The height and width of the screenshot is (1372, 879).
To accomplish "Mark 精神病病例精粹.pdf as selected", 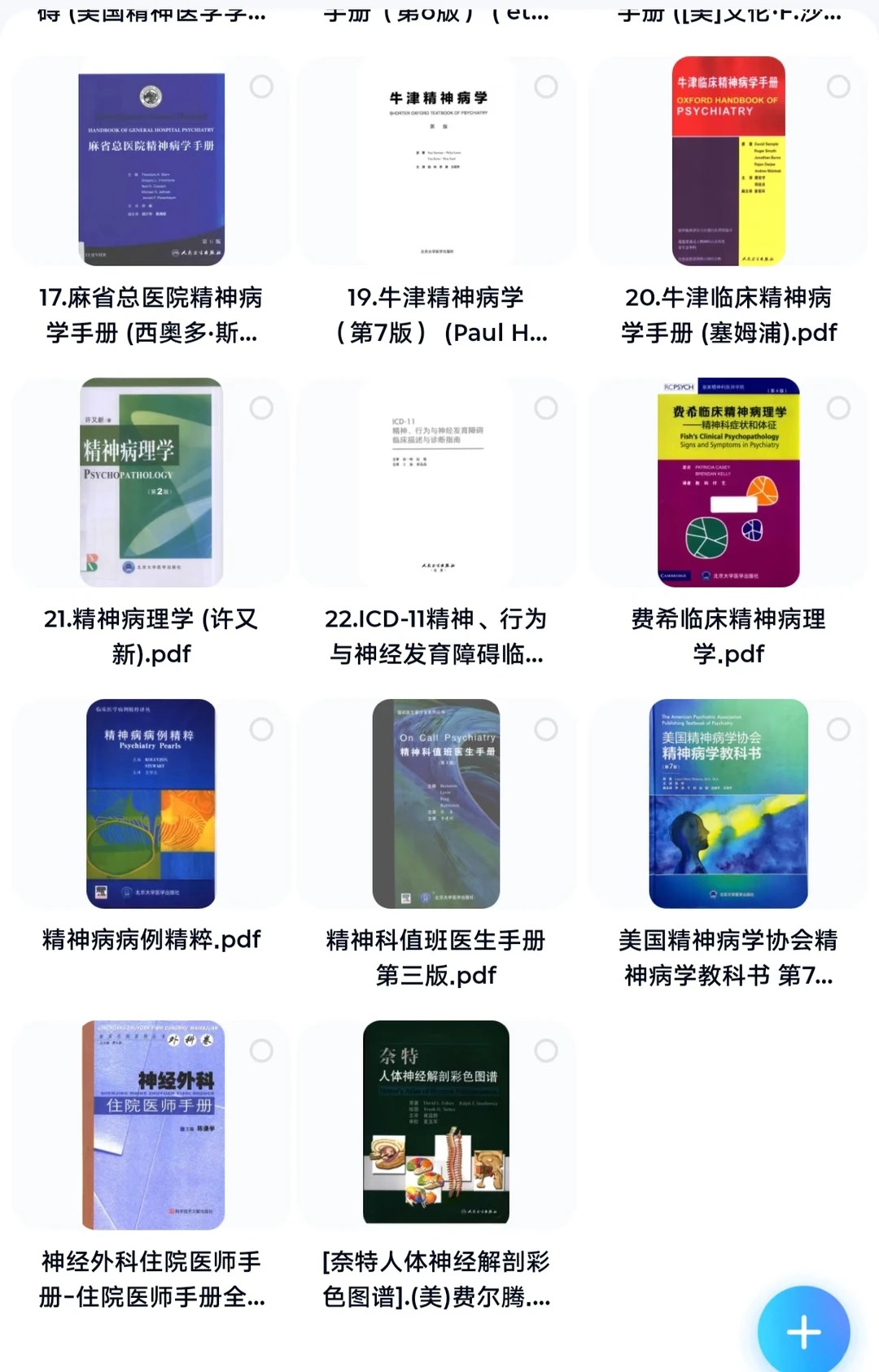I will [x=261, y=729].
